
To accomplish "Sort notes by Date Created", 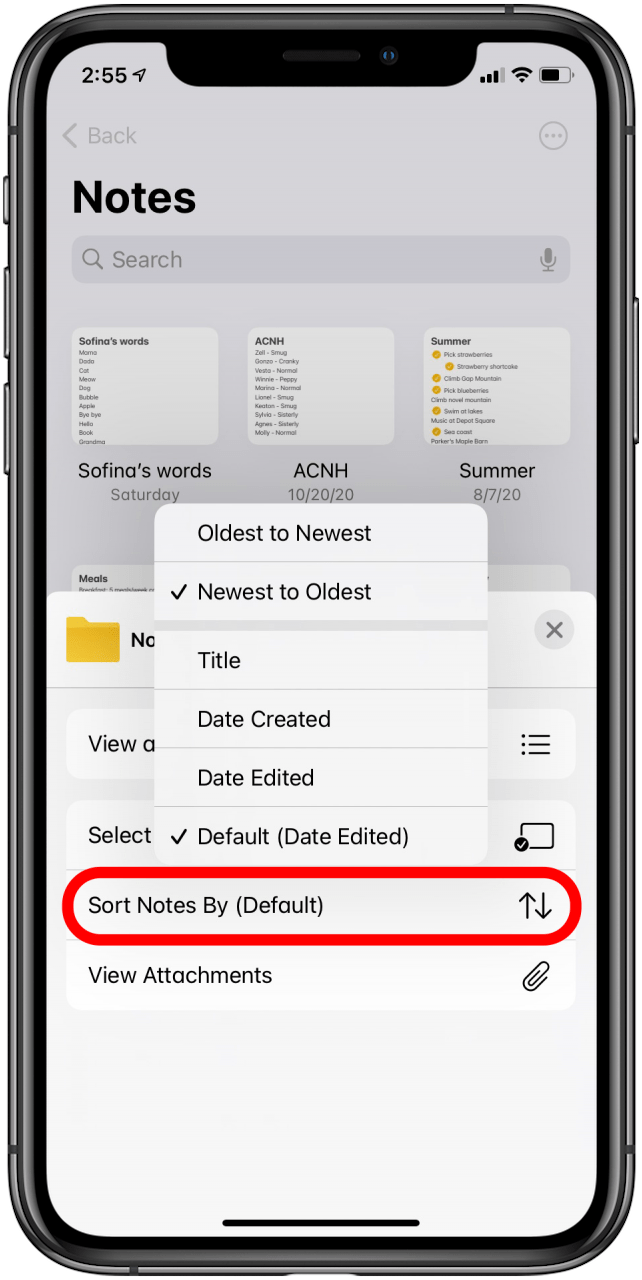I will click(x=320, y=719).
